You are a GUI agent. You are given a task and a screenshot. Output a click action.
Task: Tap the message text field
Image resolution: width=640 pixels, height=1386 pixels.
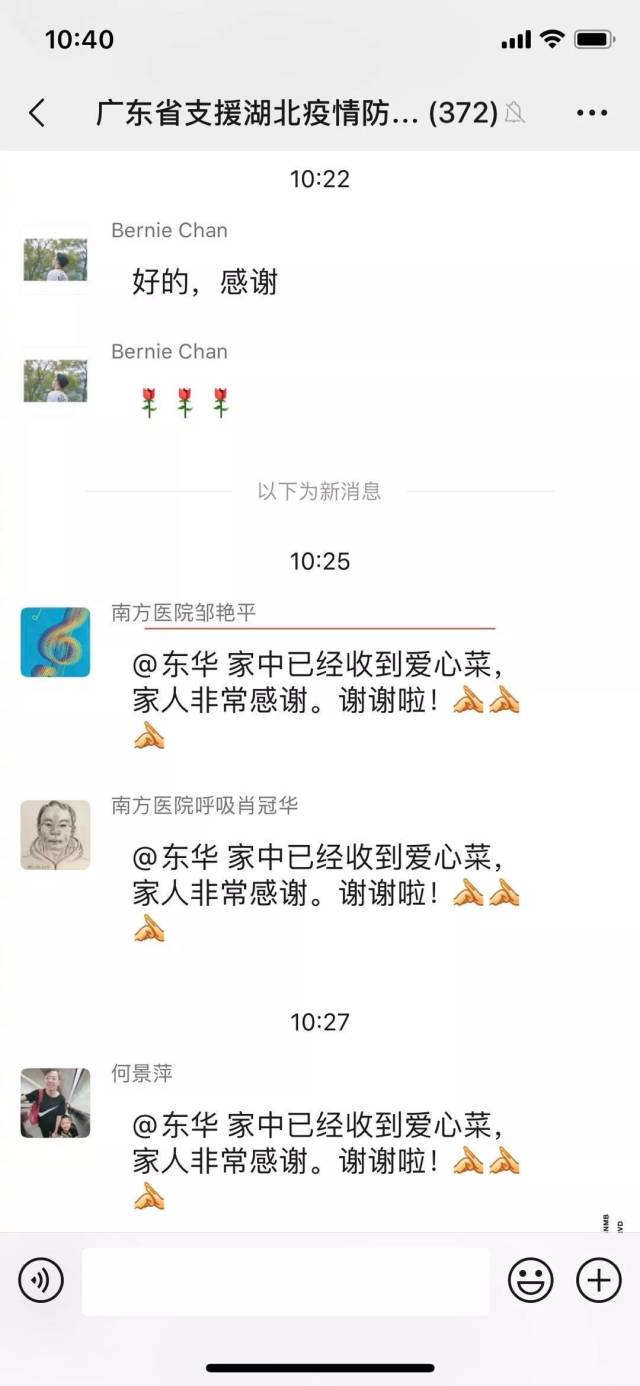pyautogui.click(x=285, y=1281)
